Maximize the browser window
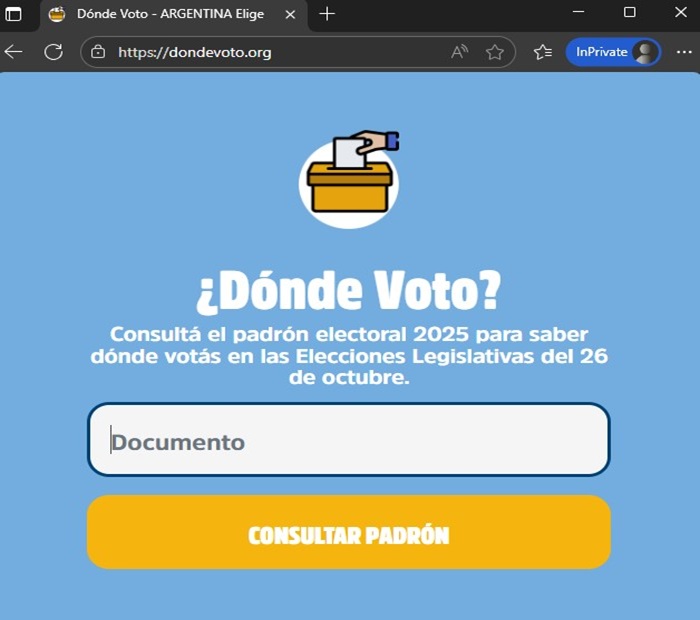This screenshot has width=700, height=620. tap(630, 12)
